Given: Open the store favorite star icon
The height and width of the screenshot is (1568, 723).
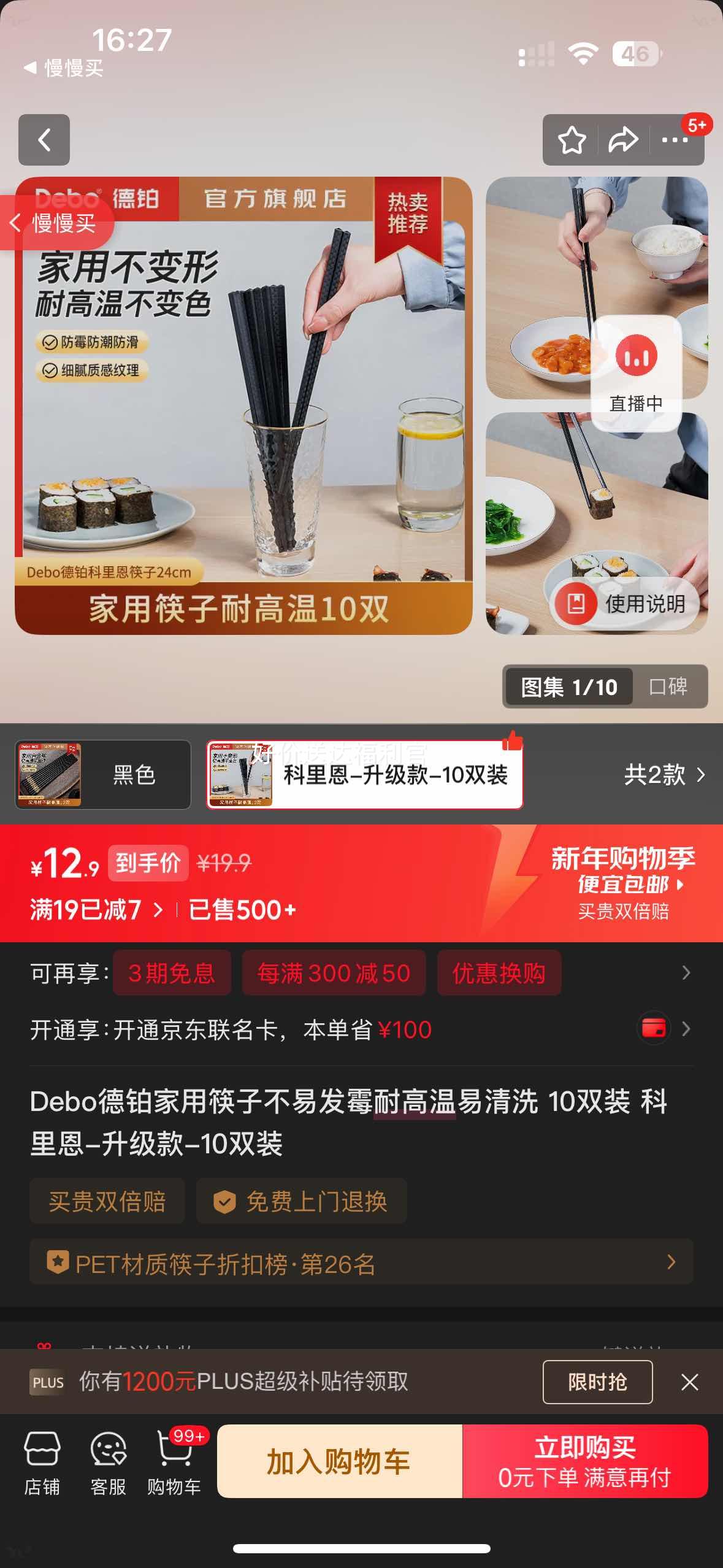Looking at the screenshot, I should pyautogui.click(x=571, y=140).
